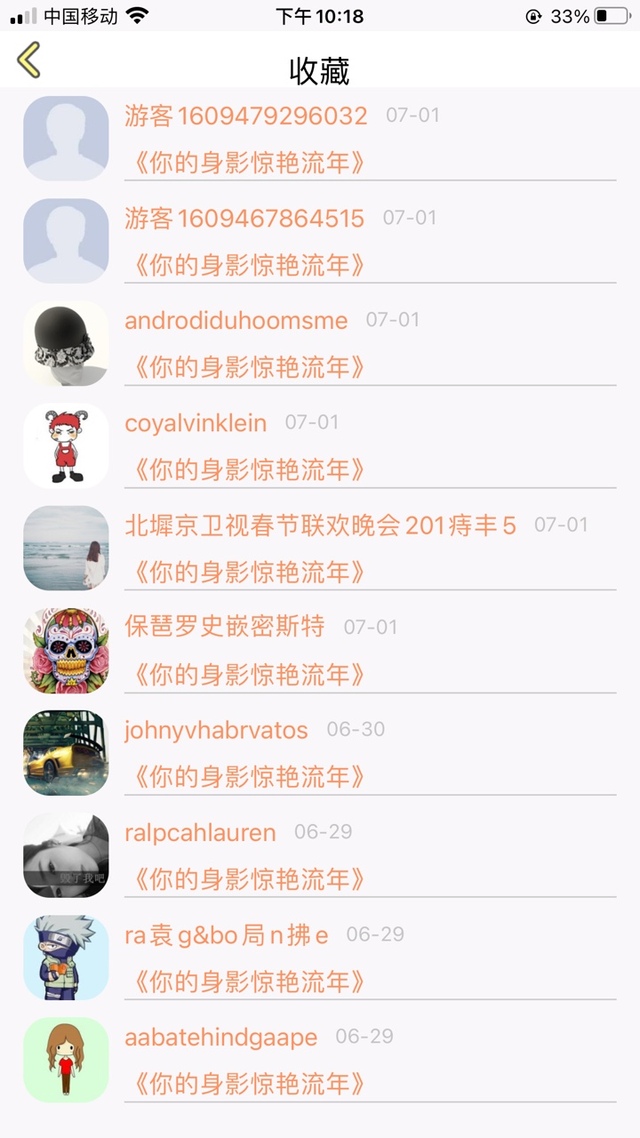The width and height of the screenshot is (640, 1138).
Task: Open favorite from 游客1609479296032
Action: pyautogui.click(x=320, y=139)
